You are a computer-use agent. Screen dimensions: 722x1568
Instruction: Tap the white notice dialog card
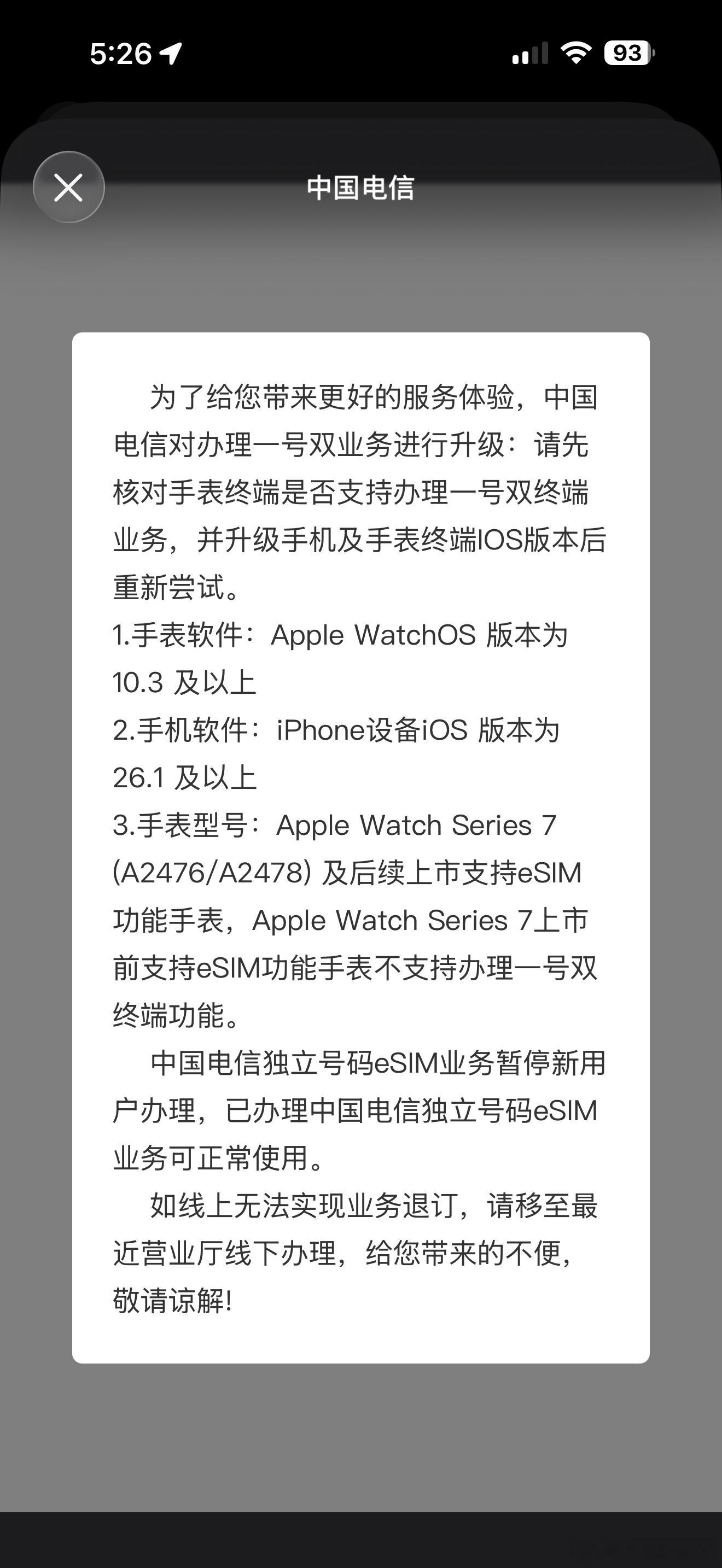pyautogui.click(x=360, y=852)
